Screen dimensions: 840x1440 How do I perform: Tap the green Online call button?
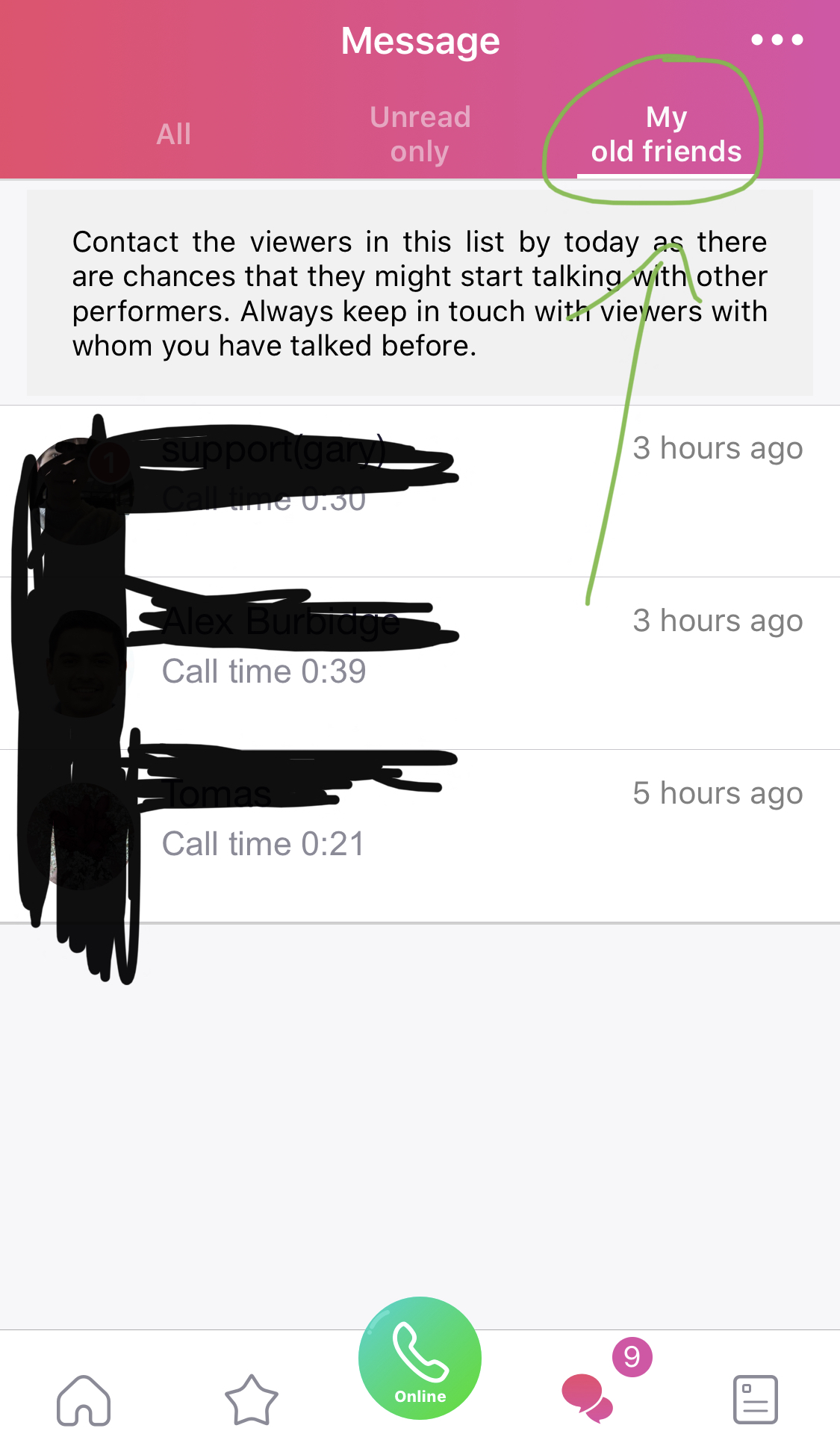click(420, 1359)
